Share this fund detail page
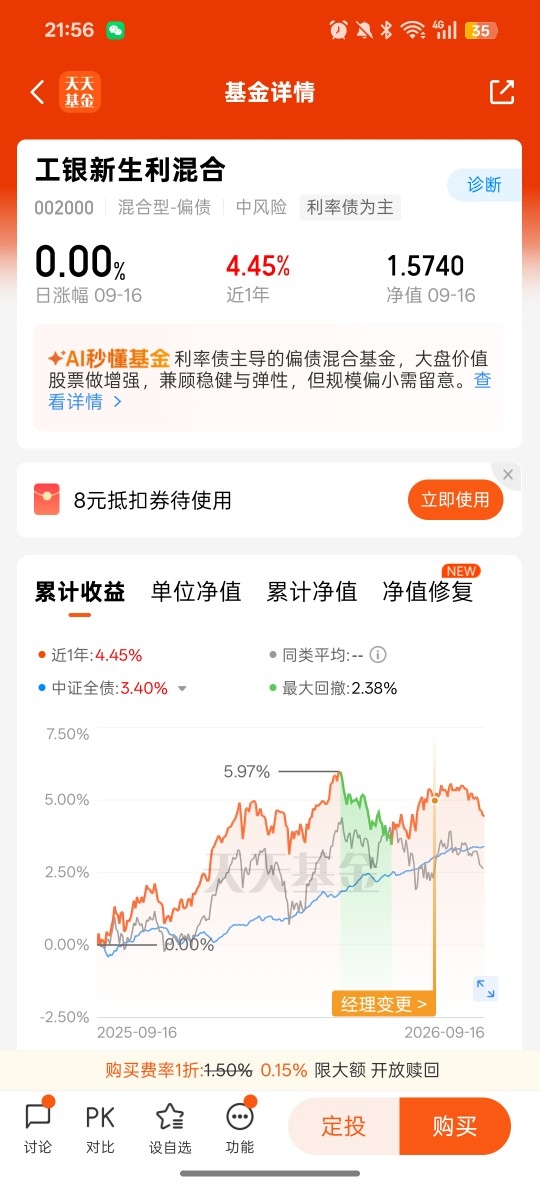Screen dimensions: 540x1187 pyautogui.click(x=501, y=92)
